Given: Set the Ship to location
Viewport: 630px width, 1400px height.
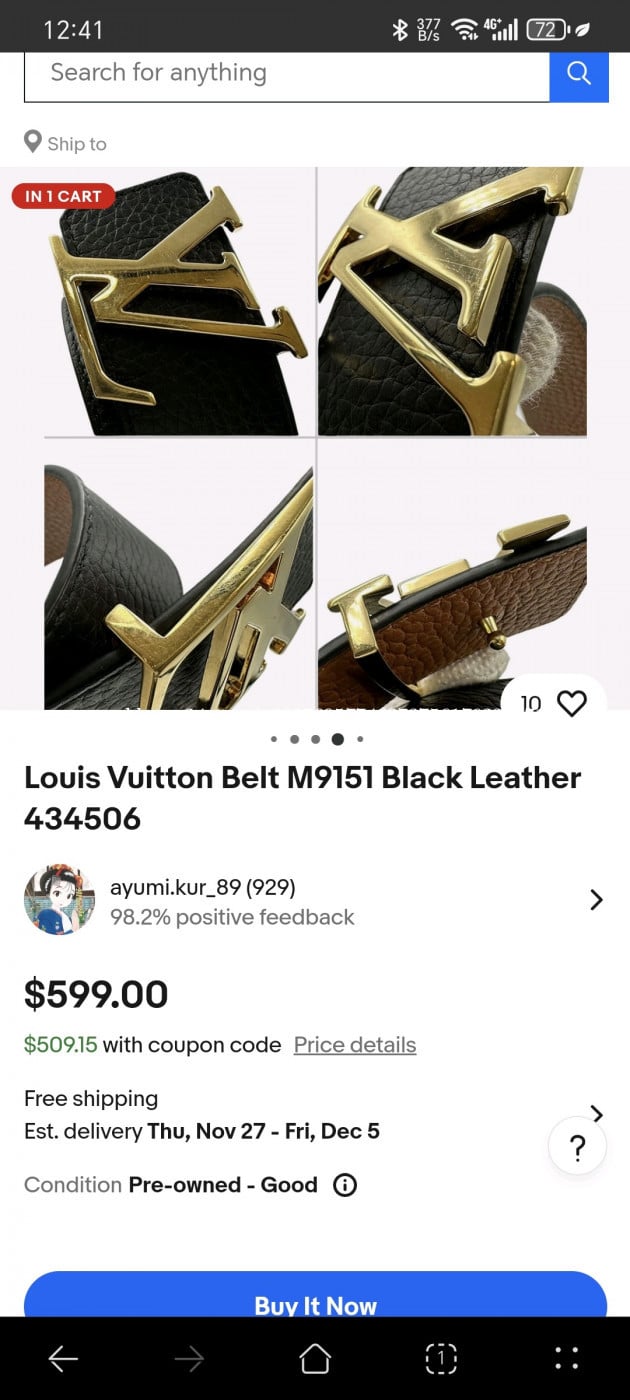Looking at the screenshot, I should pyautogui.click(x=66, y=143).
